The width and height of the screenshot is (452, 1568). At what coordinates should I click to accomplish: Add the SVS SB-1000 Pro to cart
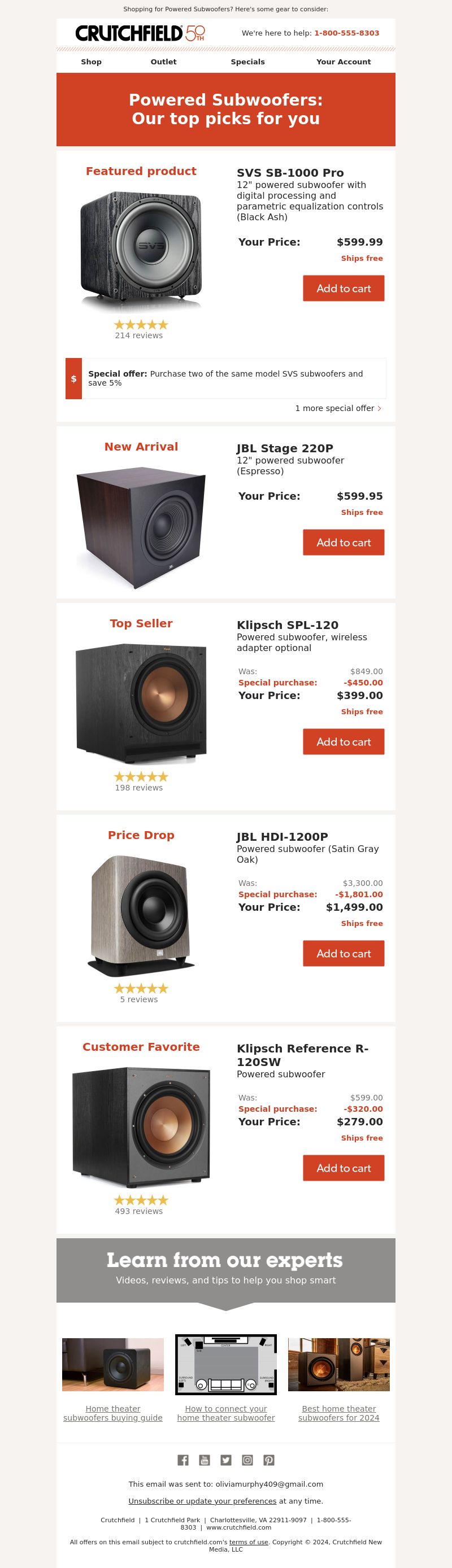coord(344,289)
